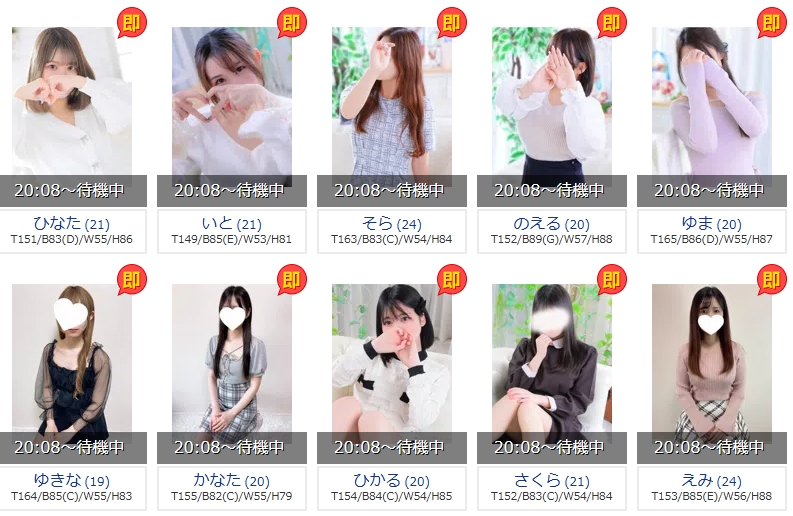
Task: Tap the かなた (20) name link
Action: (231, 481)
